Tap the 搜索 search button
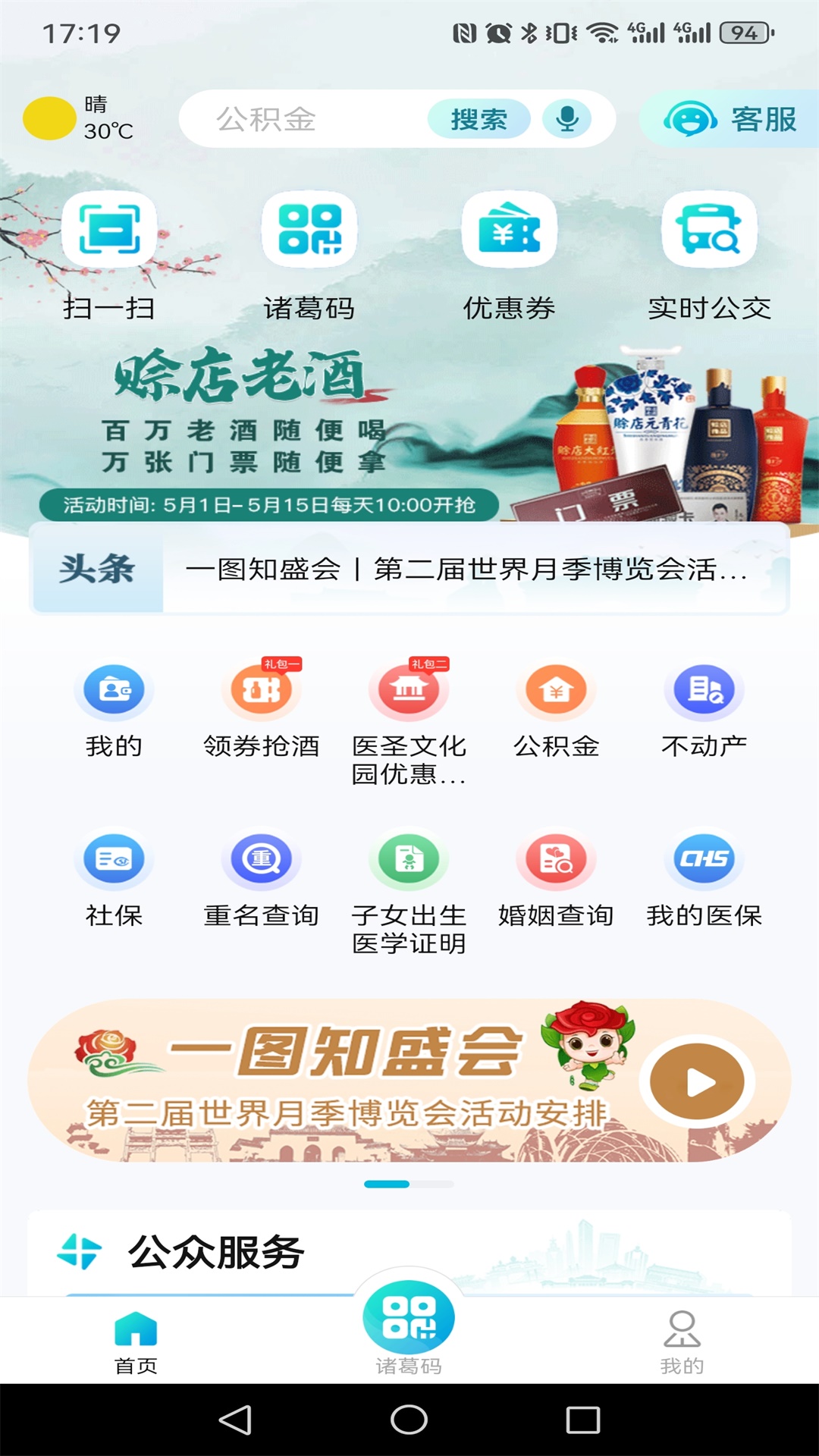The width and height of the screenshot is (819, 1456). (x=479, y=119)
